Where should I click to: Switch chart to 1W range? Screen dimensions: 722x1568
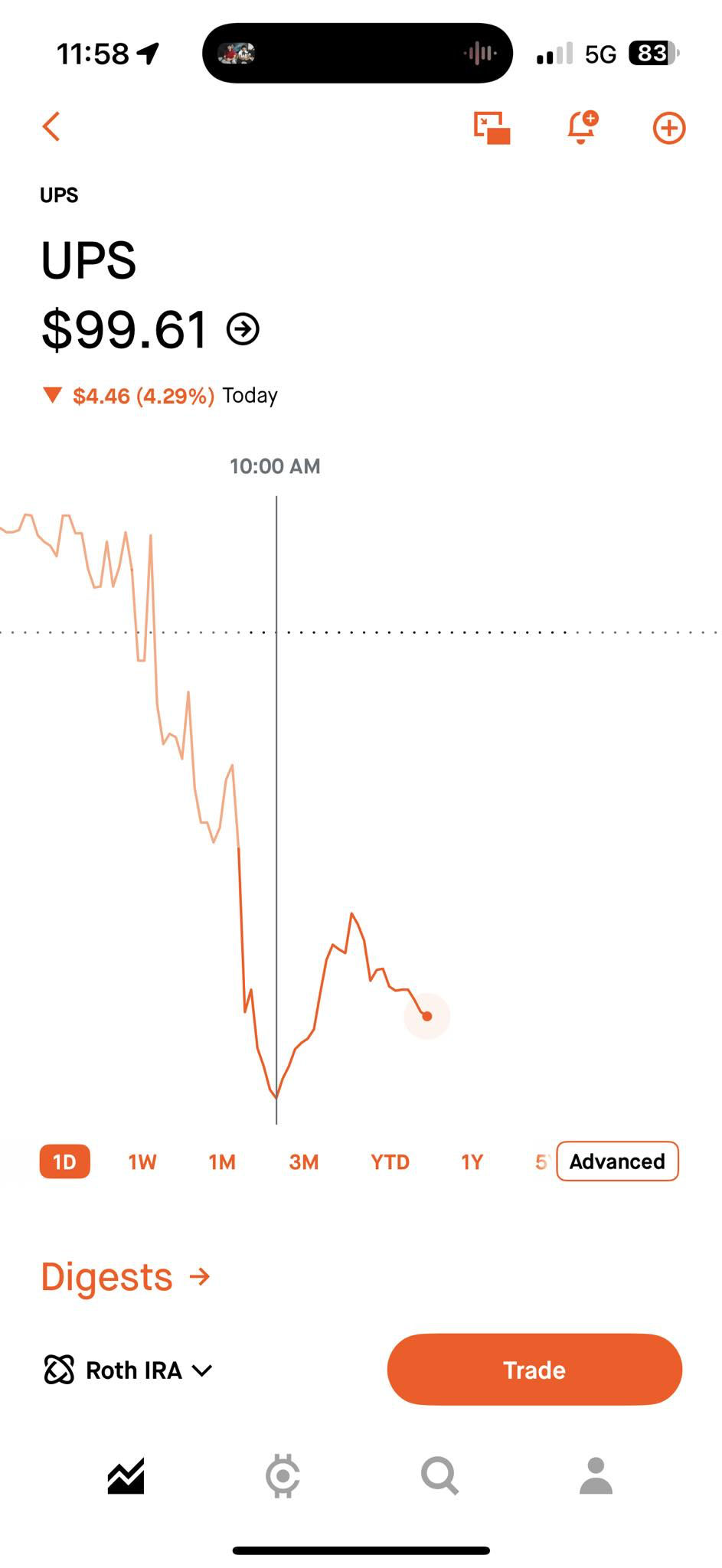coord(142,1161)
